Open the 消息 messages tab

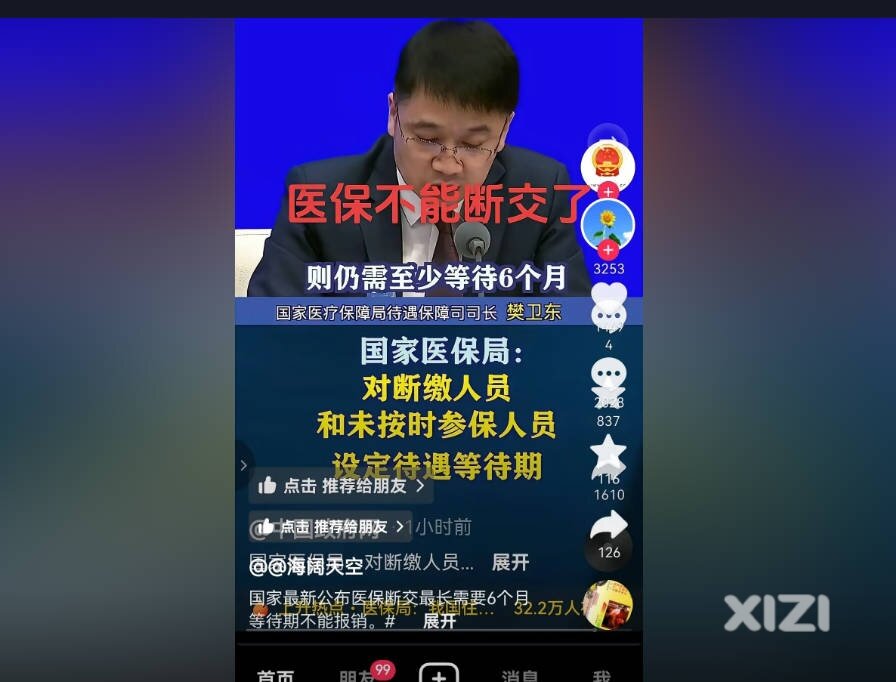[520, 676]
